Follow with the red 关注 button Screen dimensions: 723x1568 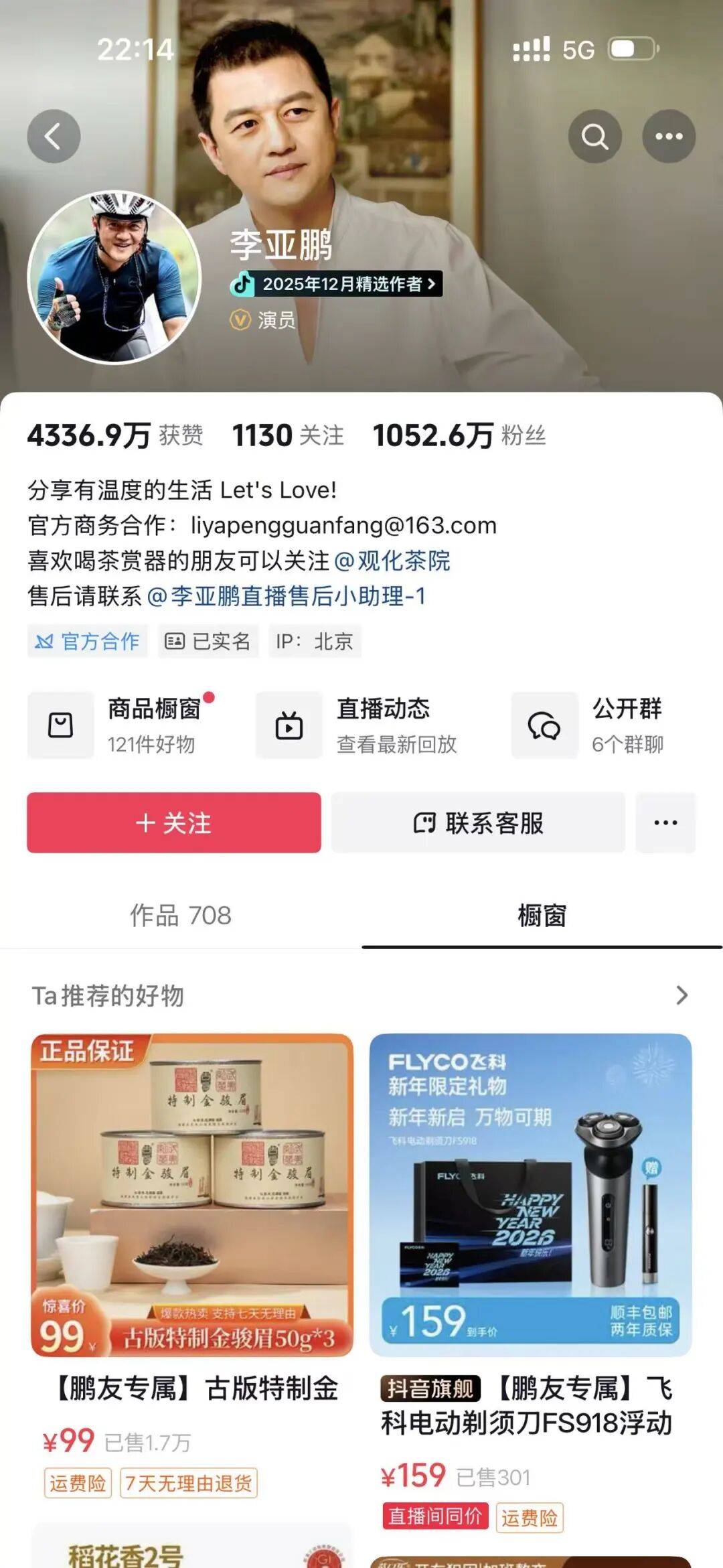click(174, 823)
